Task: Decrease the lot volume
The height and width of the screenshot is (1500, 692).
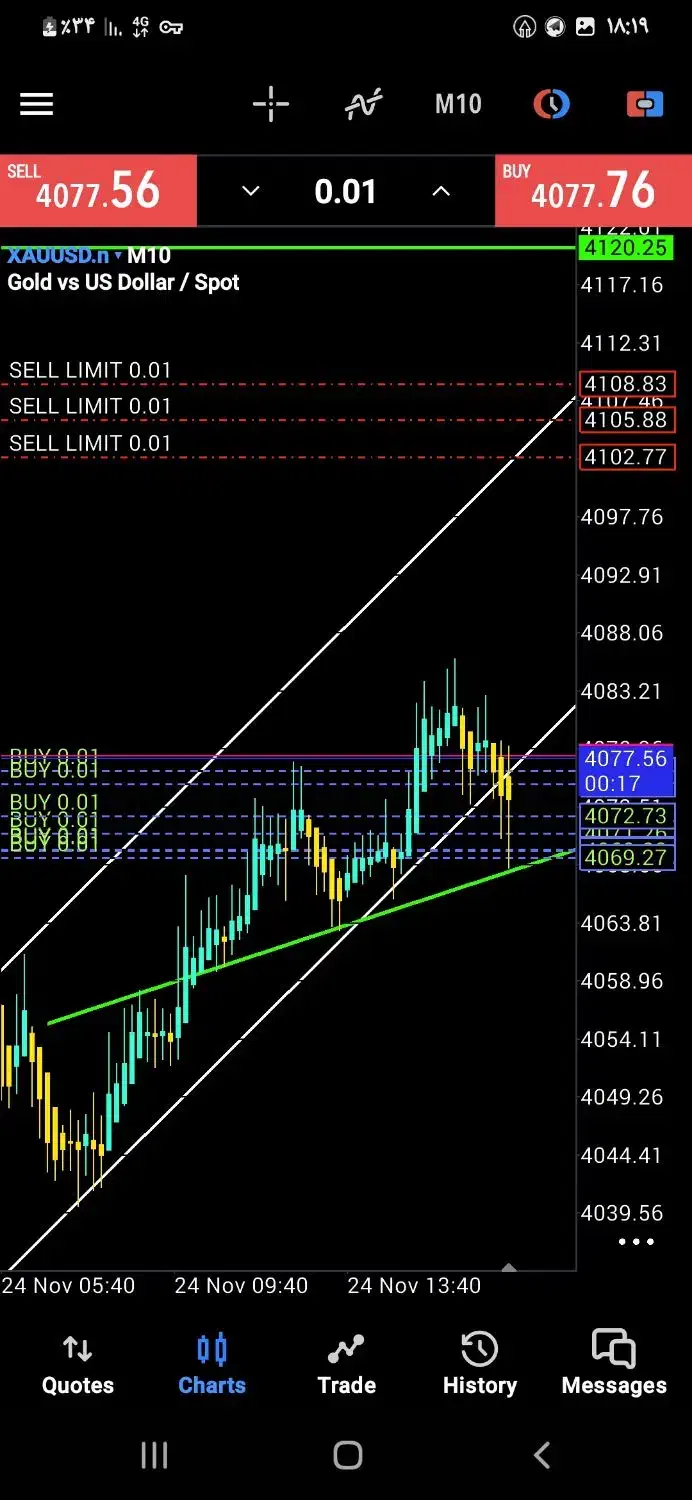Action: (251, 191)
